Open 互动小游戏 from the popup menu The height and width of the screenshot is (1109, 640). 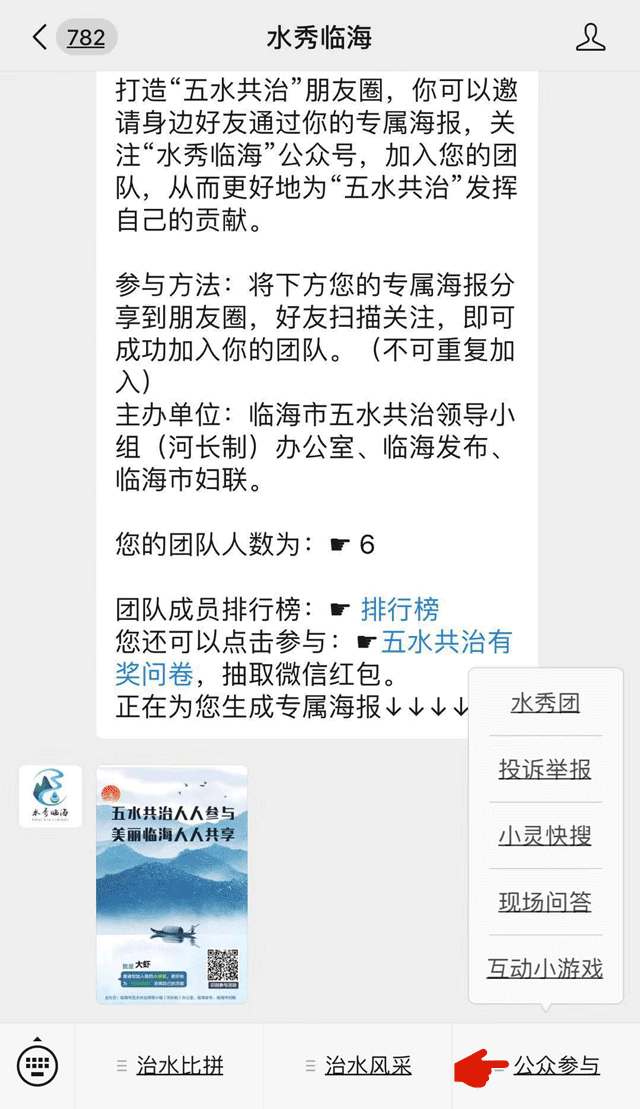pyautogui.click(x=545, y=968)
